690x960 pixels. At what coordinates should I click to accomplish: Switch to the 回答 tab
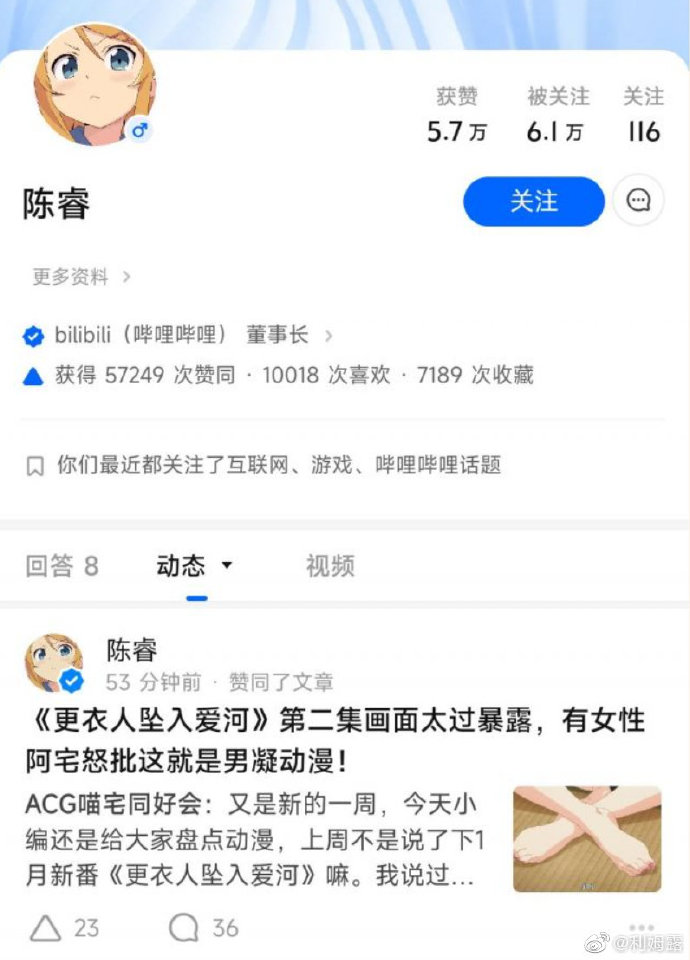tap(62, 566)
